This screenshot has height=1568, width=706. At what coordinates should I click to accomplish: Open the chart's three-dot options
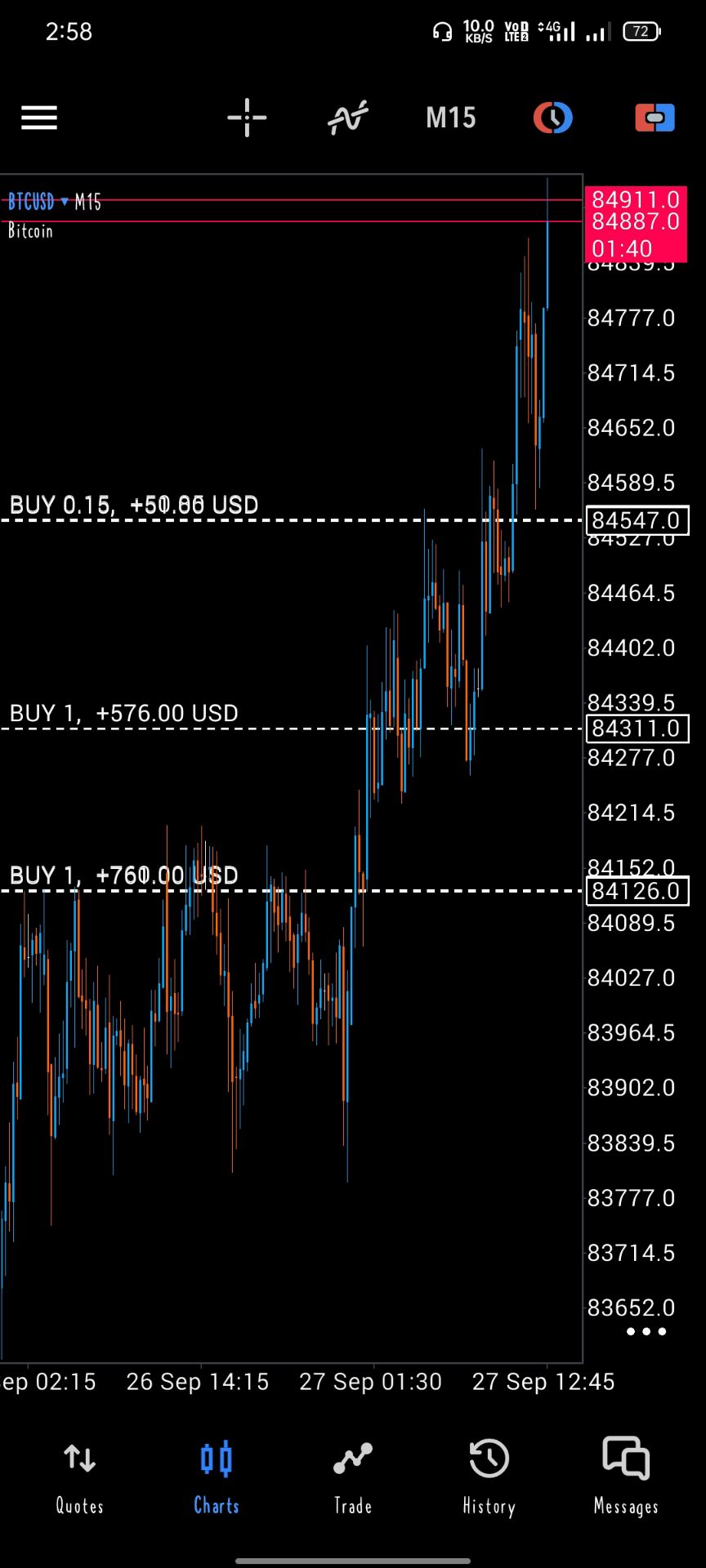point(646,1331)
